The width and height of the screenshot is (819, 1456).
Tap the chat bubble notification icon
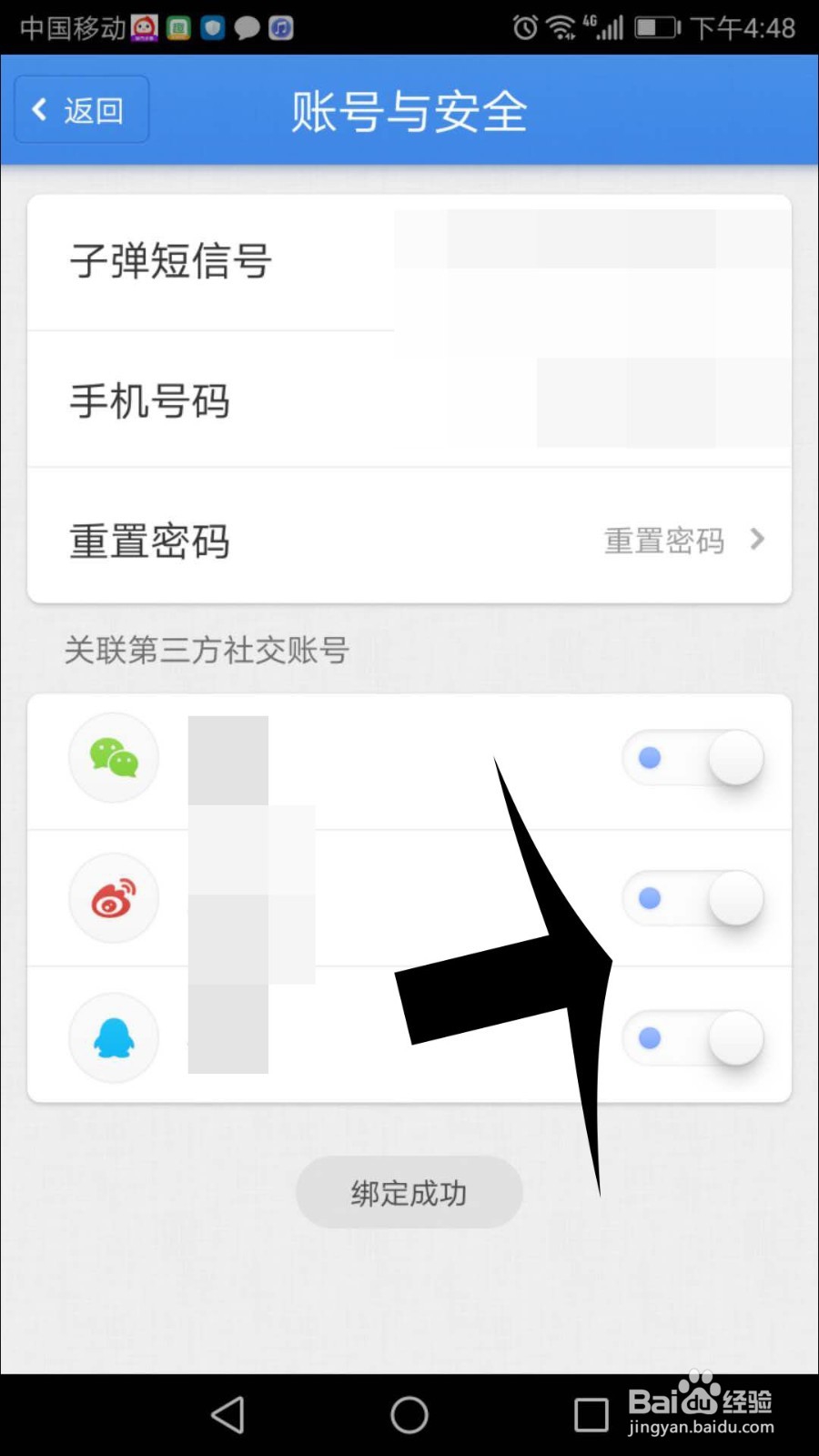(x=247, y=27)
